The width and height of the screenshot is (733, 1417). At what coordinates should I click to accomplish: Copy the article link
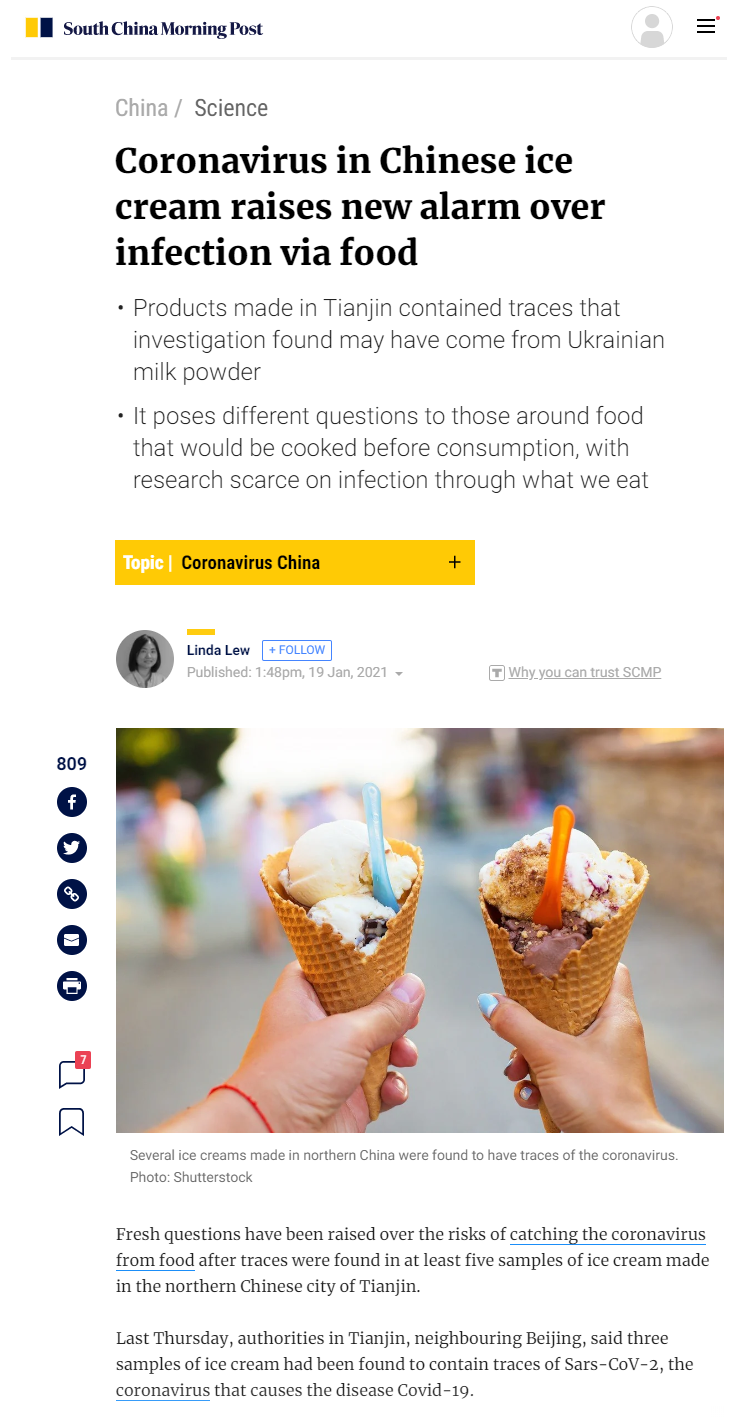[x=72, y=894]
